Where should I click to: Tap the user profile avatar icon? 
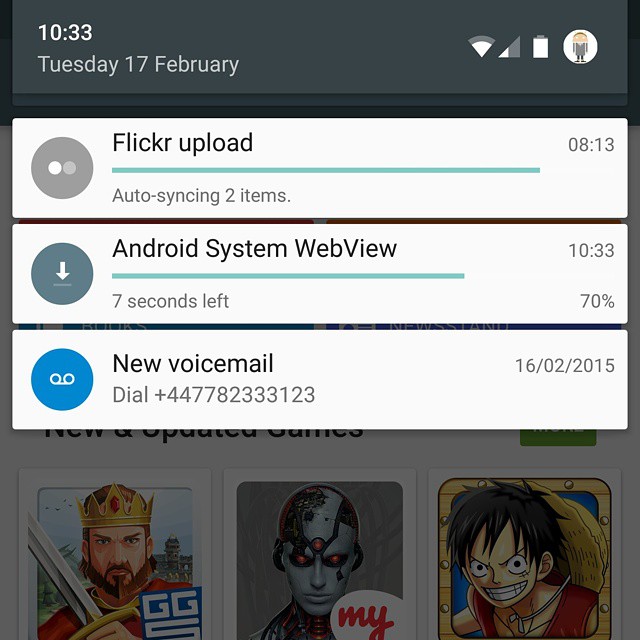[x=580, y=47]
